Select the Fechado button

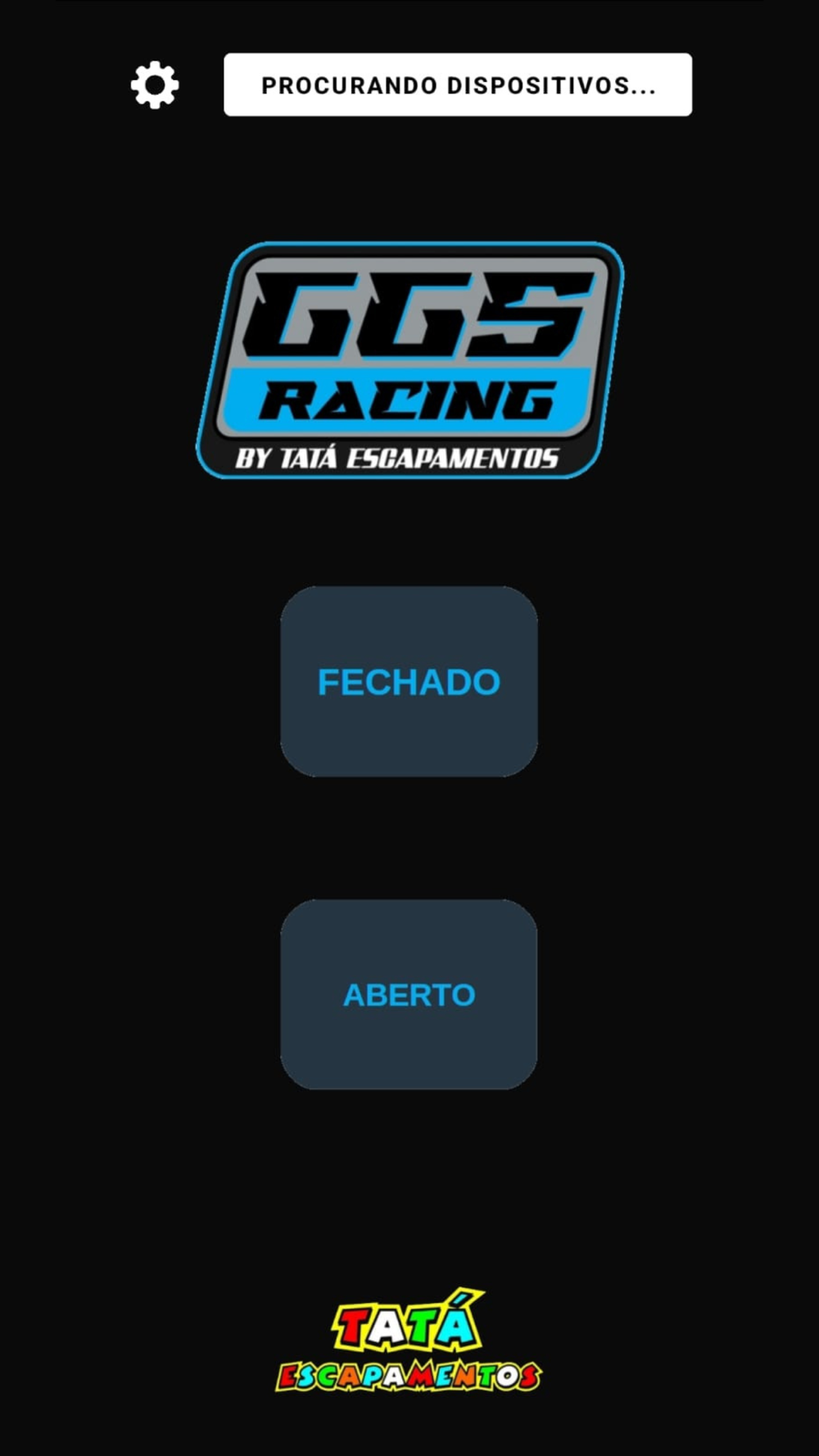point(409,681)
